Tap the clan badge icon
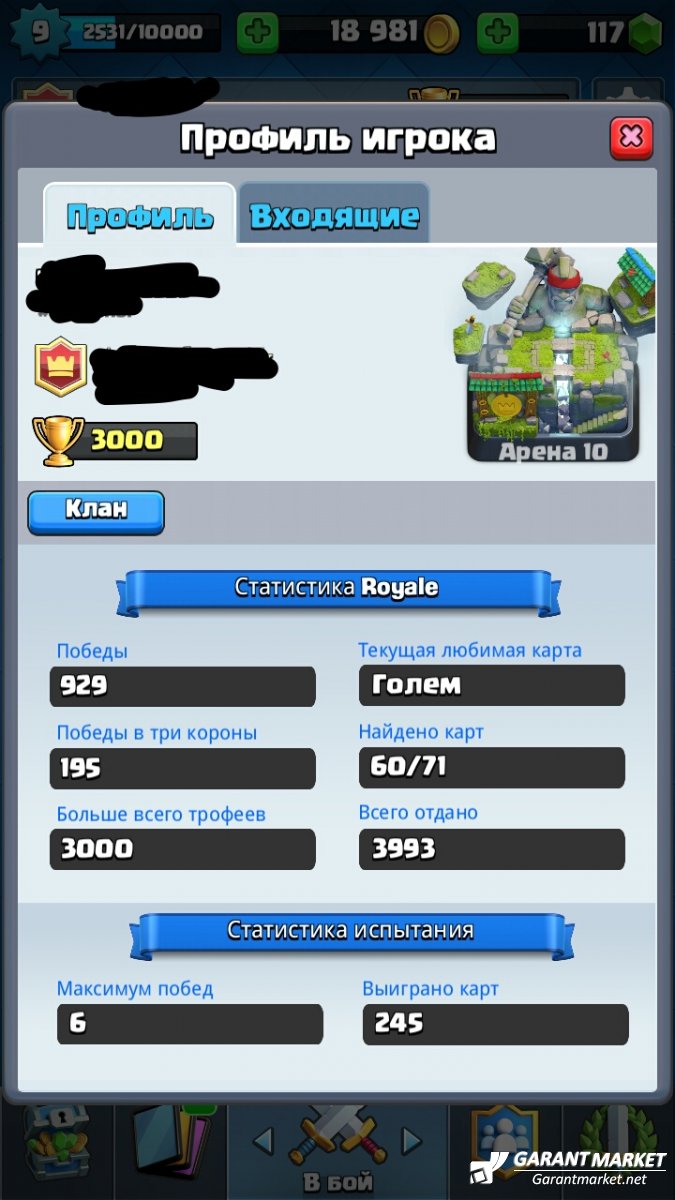The height and width of the screenshot is (1200, 675). click(61, 368)
